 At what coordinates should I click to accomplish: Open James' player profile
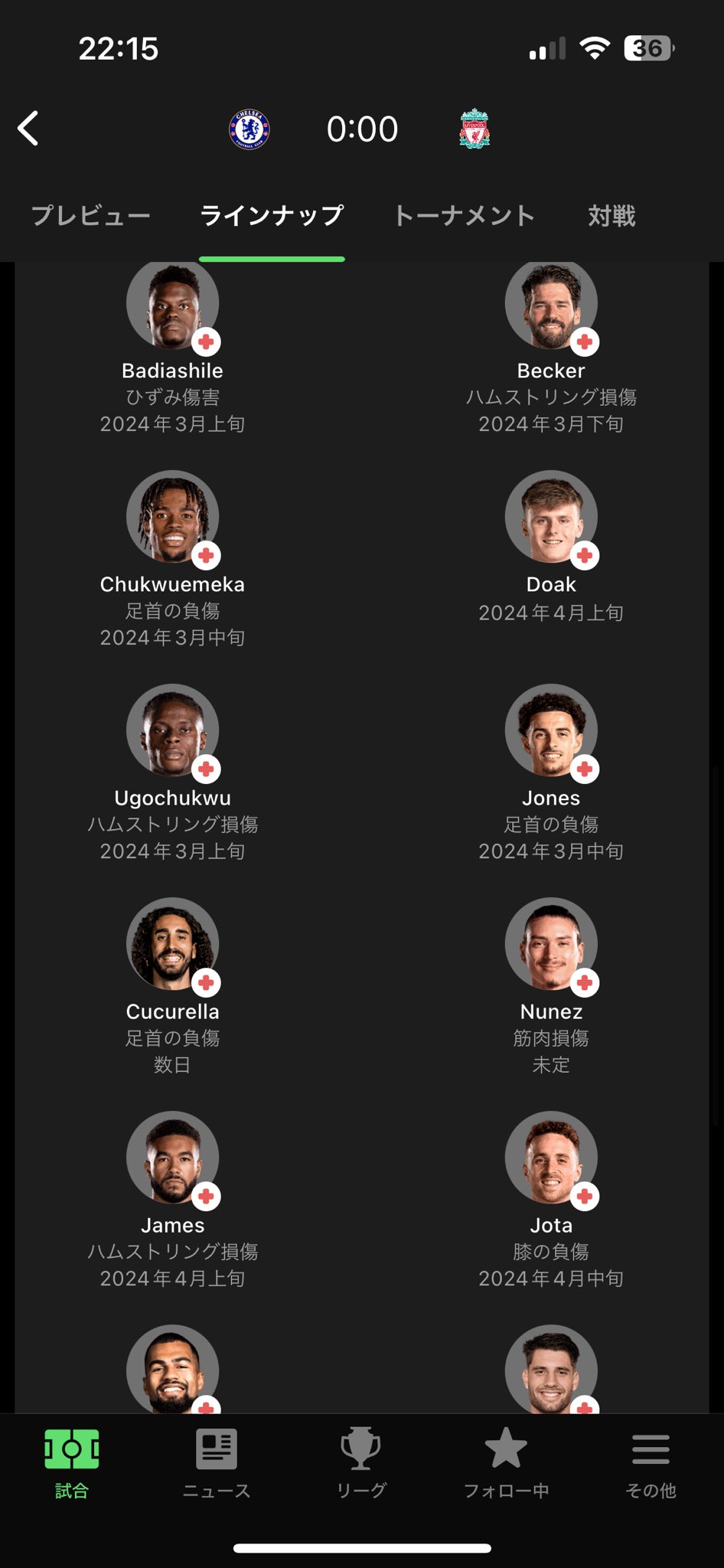coord(172,1200)
